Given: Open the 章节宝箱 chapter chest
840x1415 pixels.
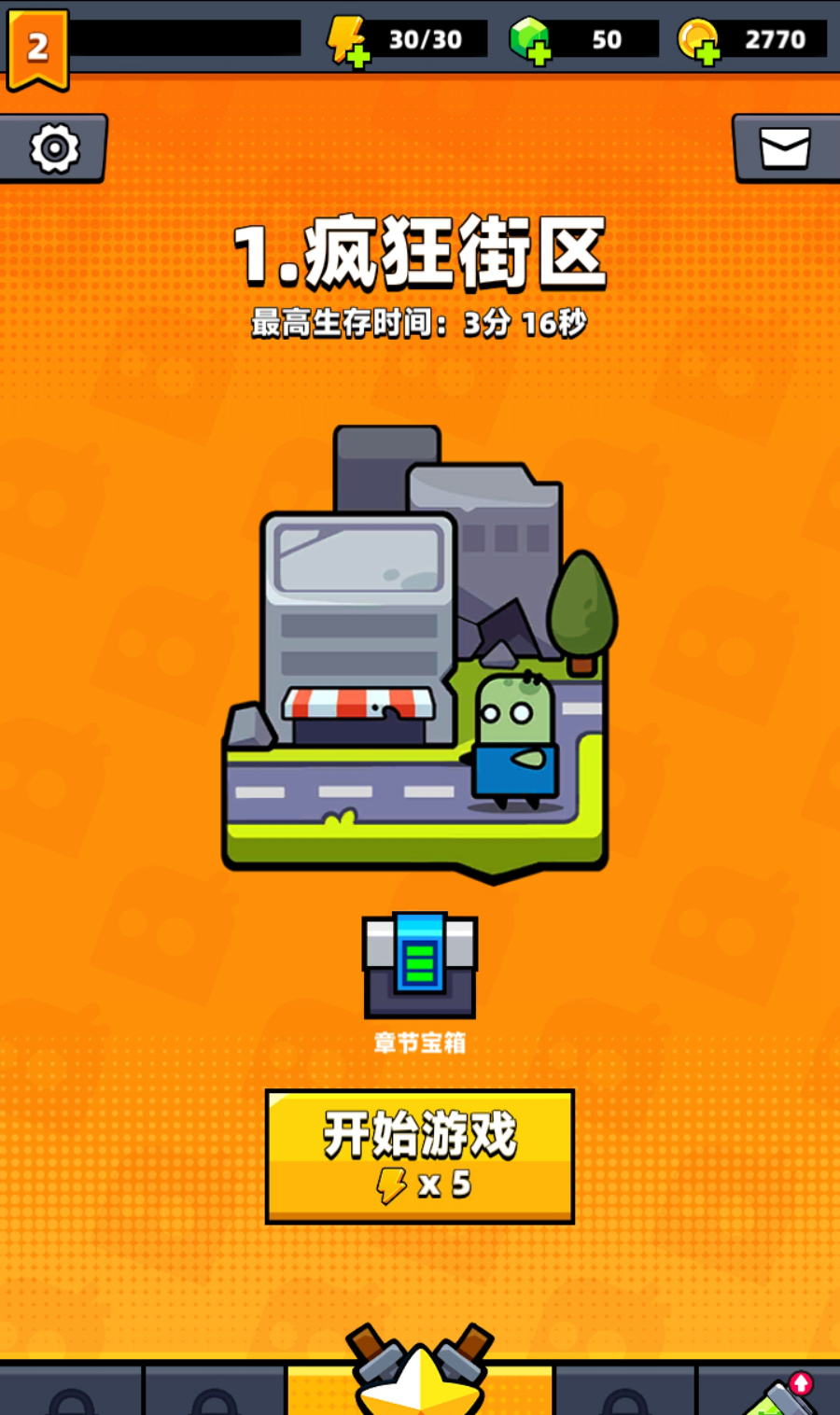Looking at the screenshot, I should (420, 967).
